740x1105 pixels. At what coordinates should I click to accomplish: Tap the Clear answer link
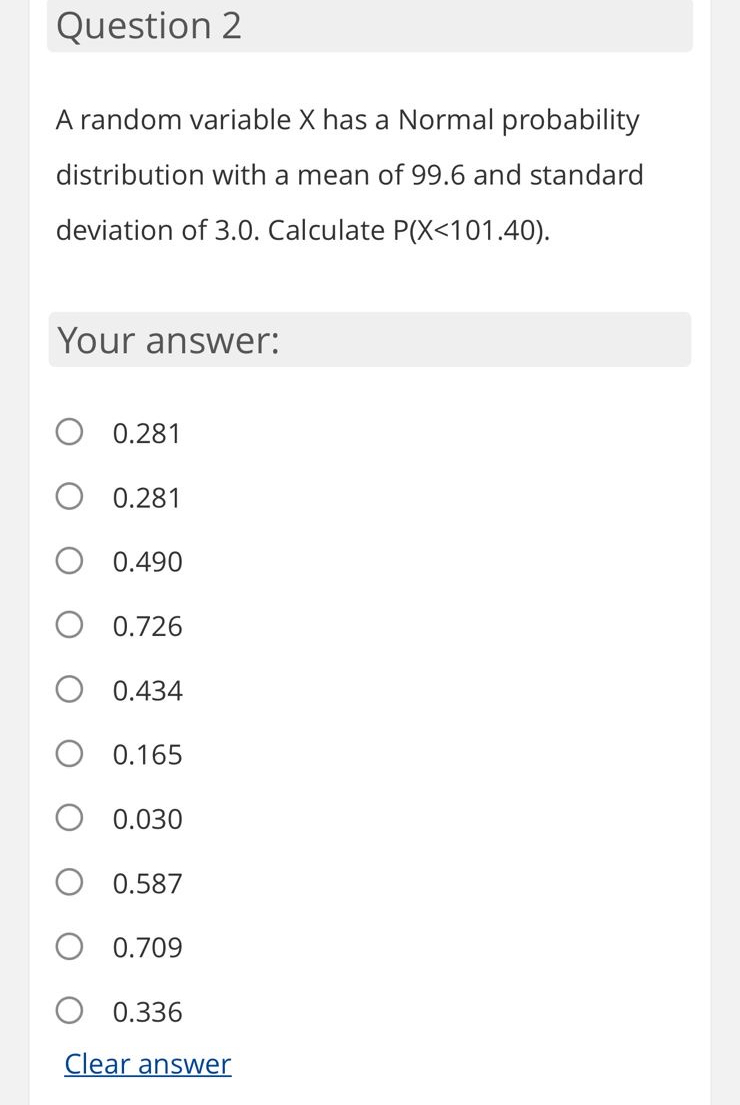148,1064
